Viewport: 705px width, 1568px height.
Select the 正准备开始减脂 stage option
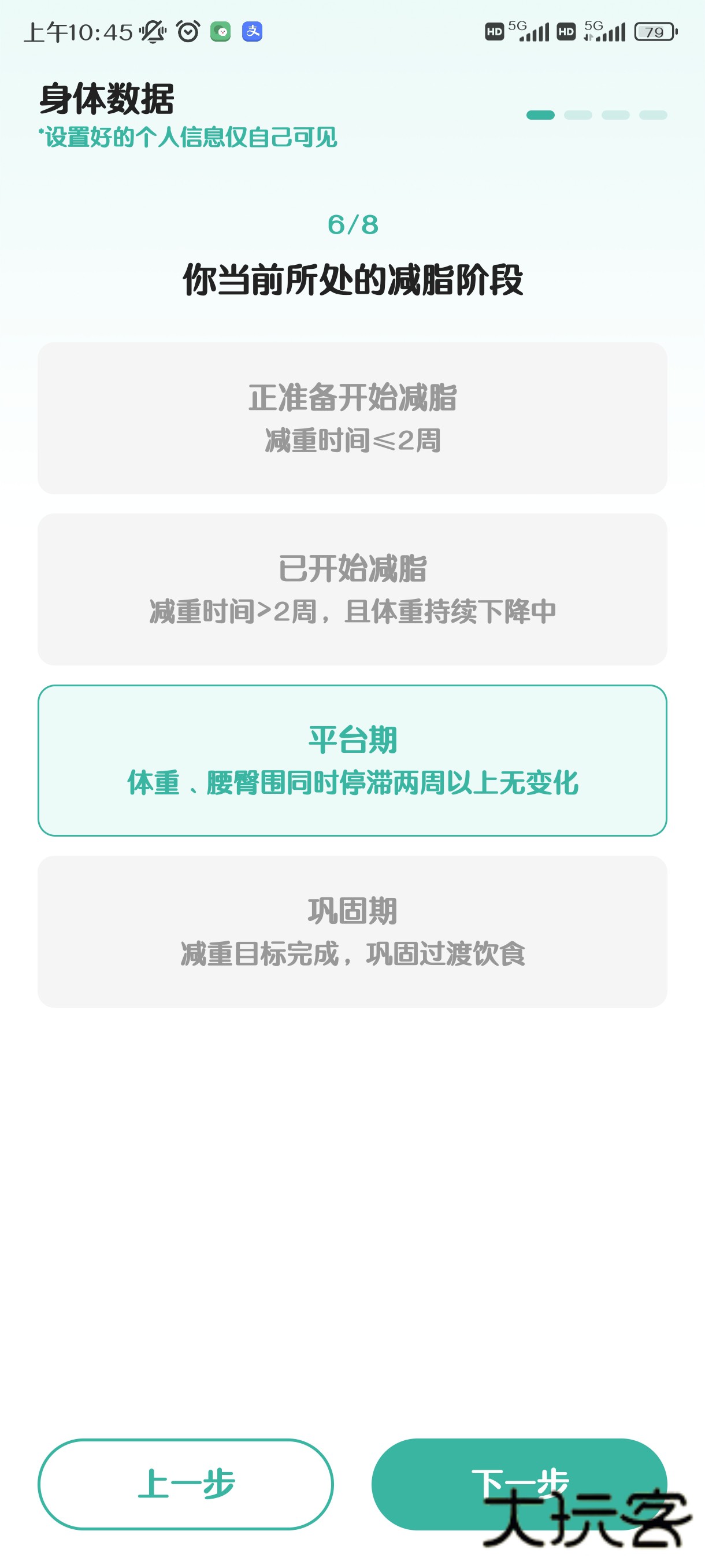352,417
